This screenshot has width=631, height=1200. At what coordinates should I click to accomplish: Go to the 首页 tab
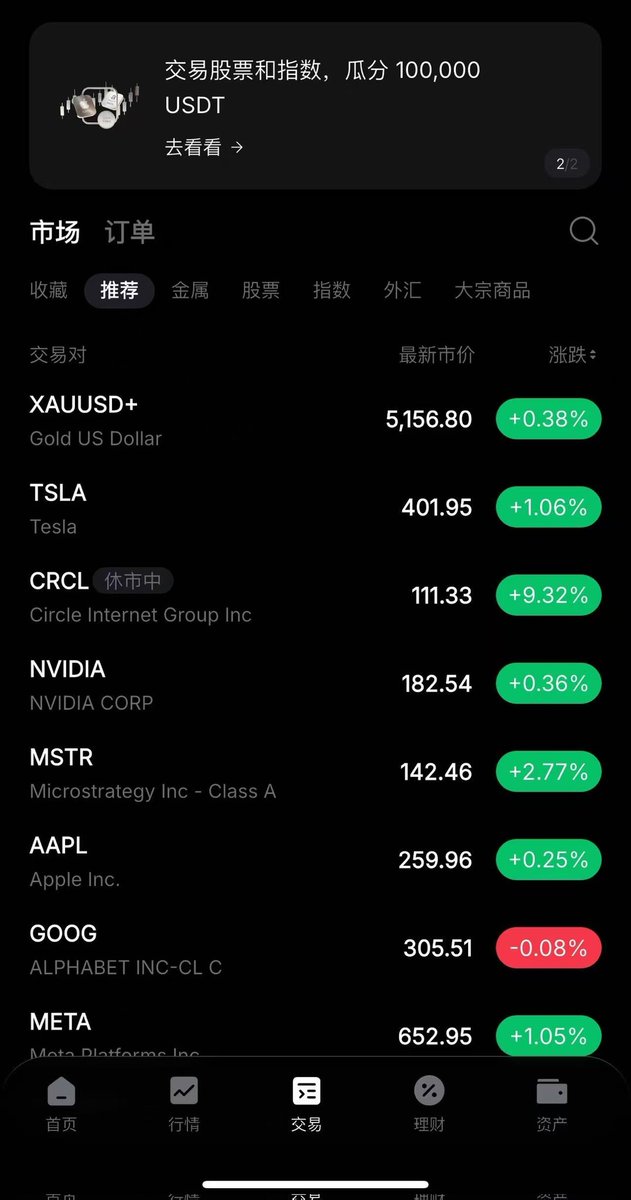[x=61, y=1103]
